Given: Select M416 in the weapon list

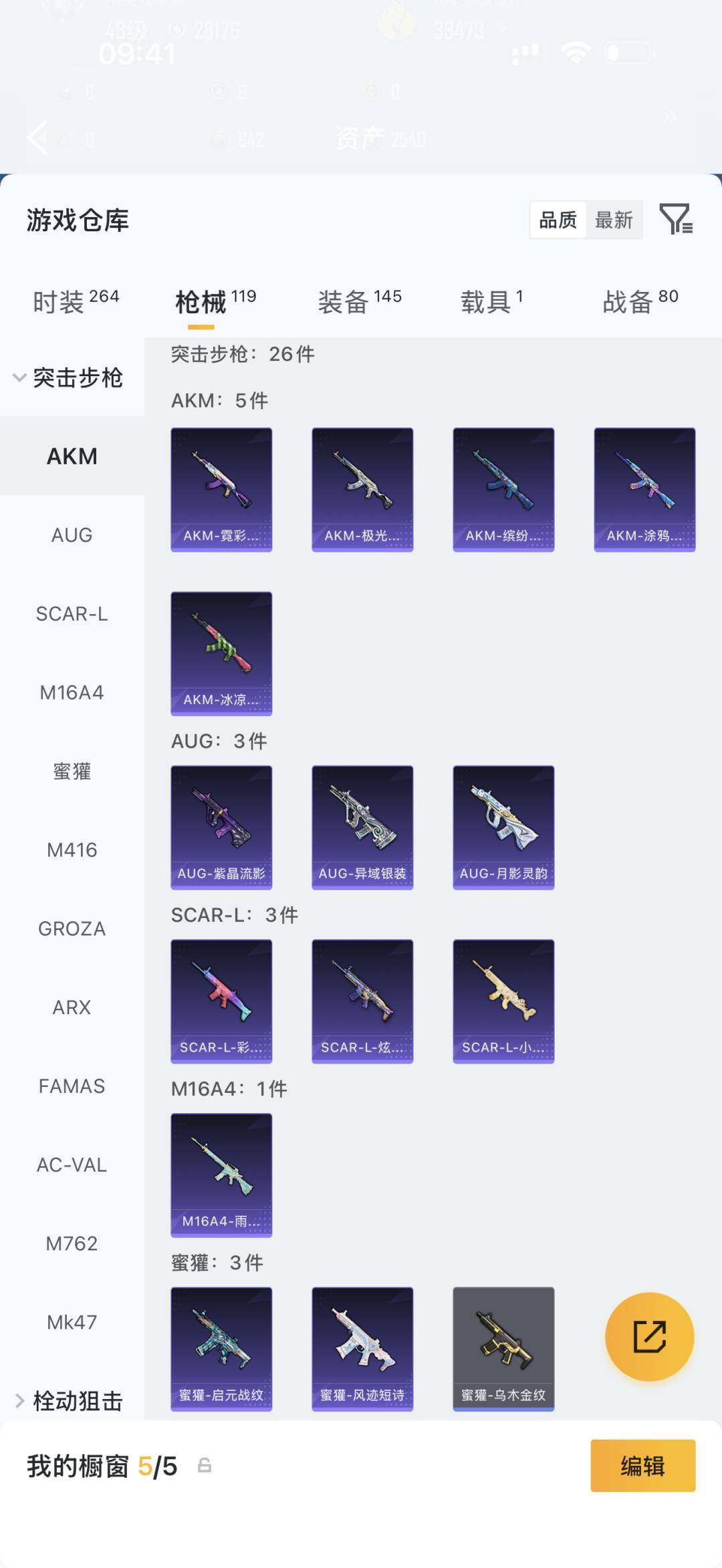Looking at the screenshot, I should coord(72,850).
